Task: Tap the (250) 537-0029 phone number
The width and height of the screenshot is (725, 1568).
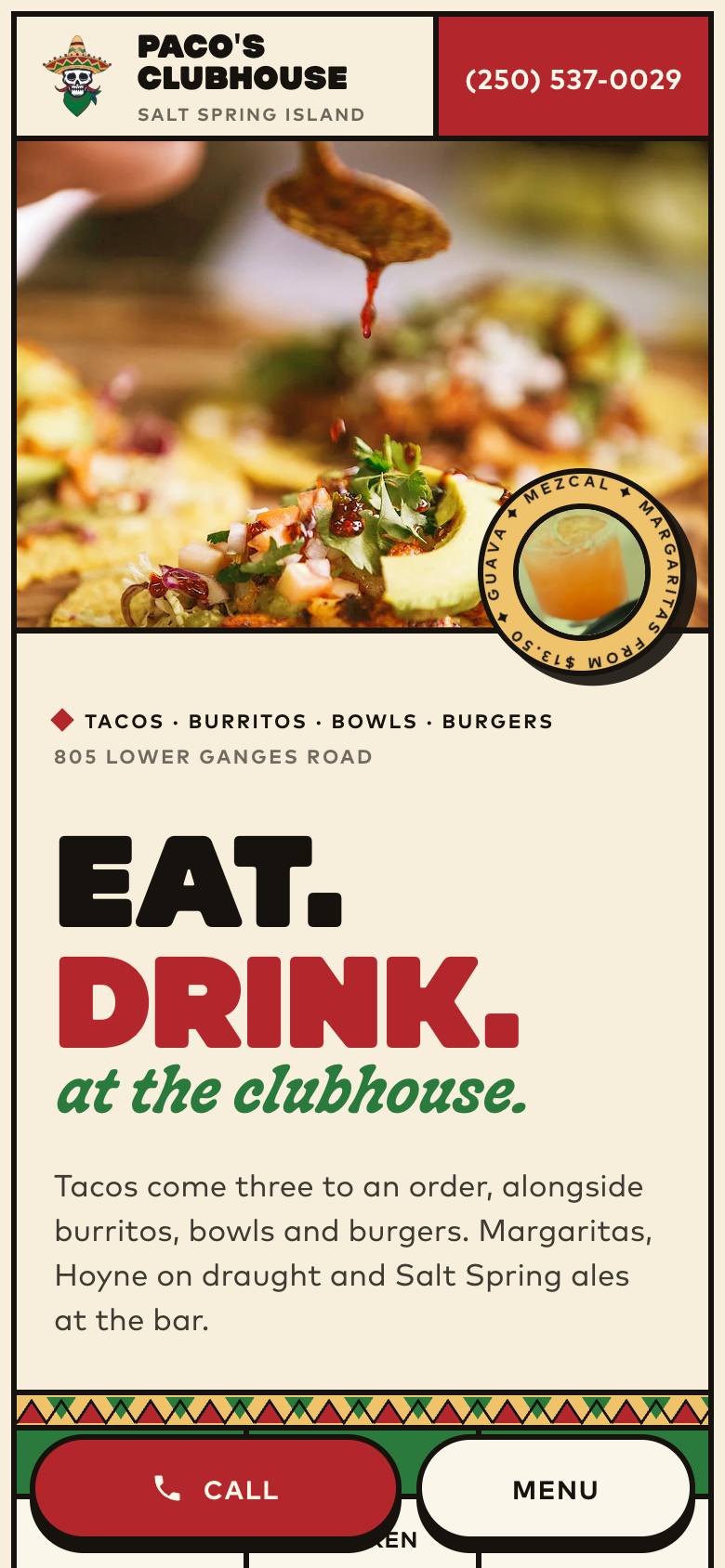Action: (x=573, y=79)
